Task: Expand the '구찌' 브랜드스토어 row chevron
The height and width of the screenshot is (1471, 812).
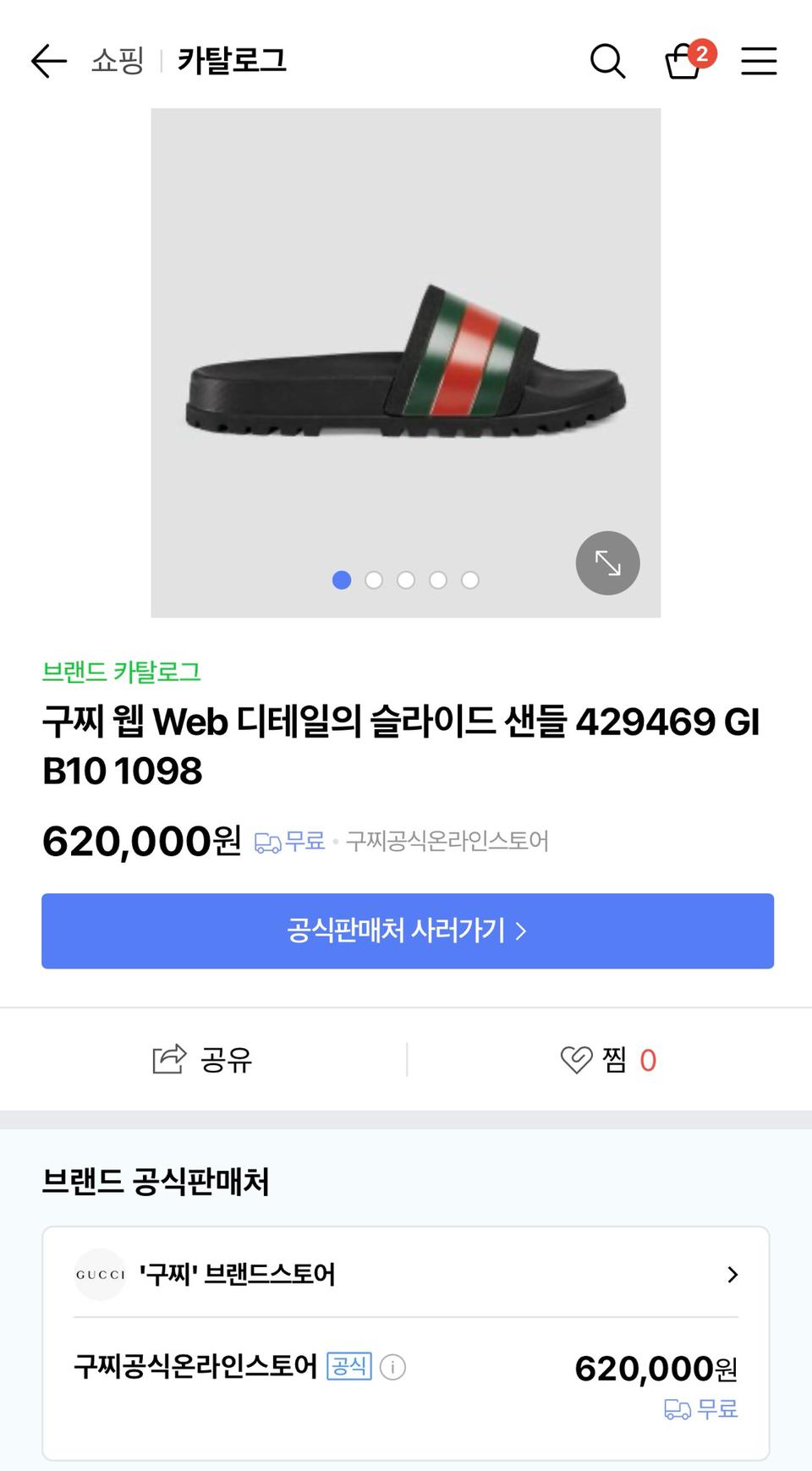Action: coord(731,1275)
